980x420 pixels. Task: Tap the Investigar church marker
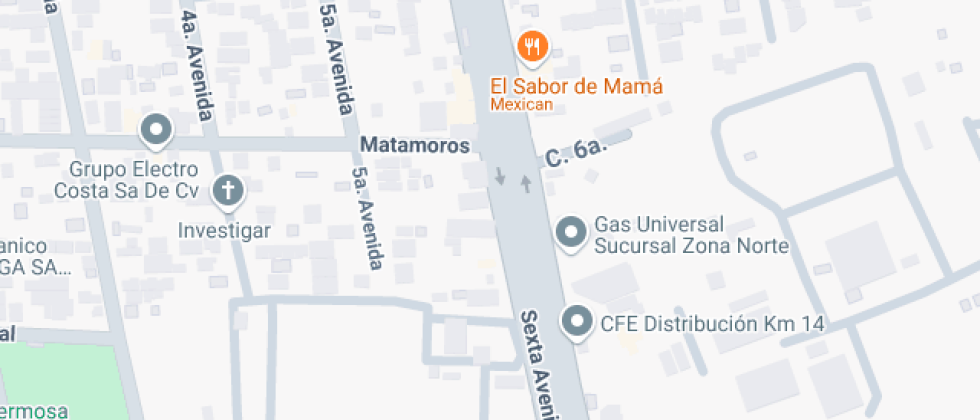[x=229, y=190]
